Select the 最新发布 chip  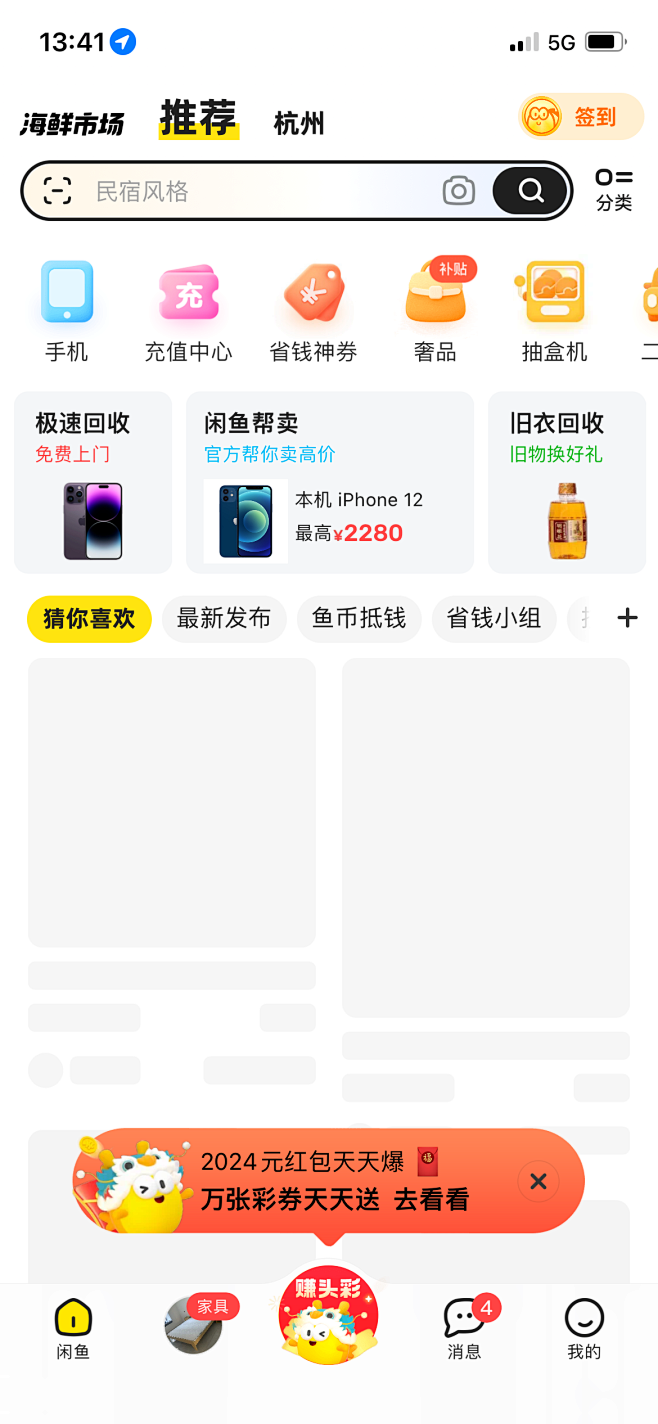tap(224, 619)
